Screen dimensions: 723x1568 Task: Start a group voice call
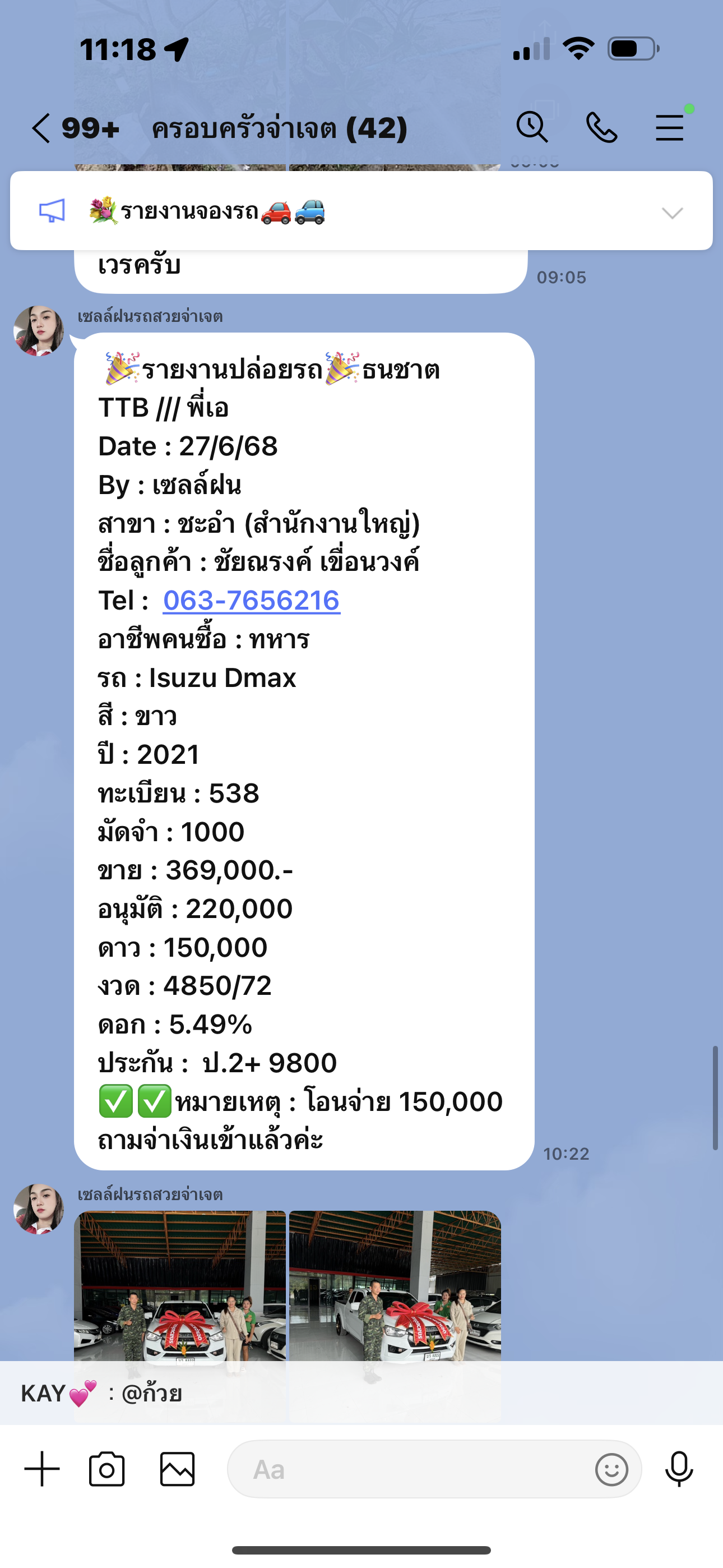pyautogui.click(x=601, y=128)
